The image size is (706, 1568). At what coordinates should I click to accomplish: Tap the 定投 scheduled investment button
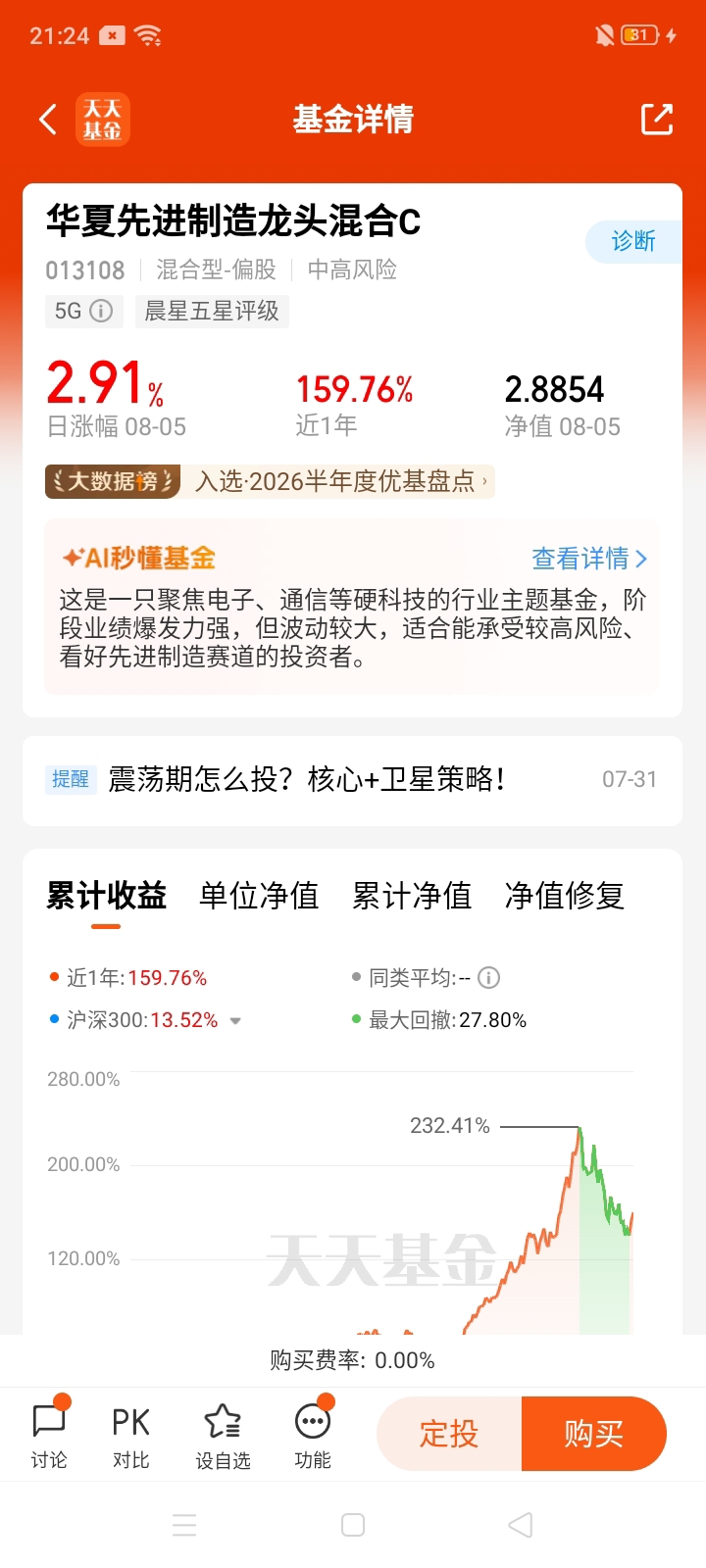(449, 1434)
